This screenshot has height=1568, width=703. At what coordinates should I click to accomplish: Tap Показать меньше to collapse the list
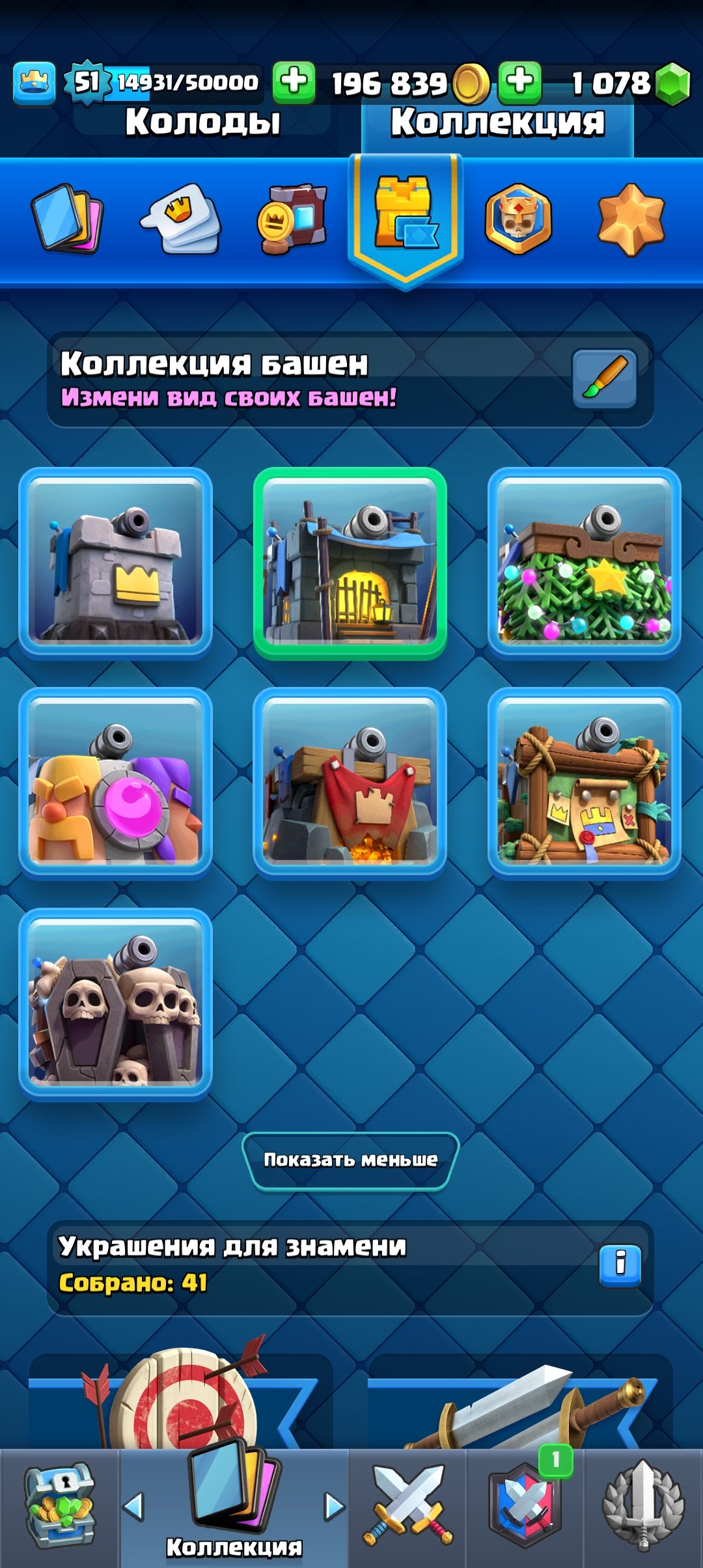350,1160
